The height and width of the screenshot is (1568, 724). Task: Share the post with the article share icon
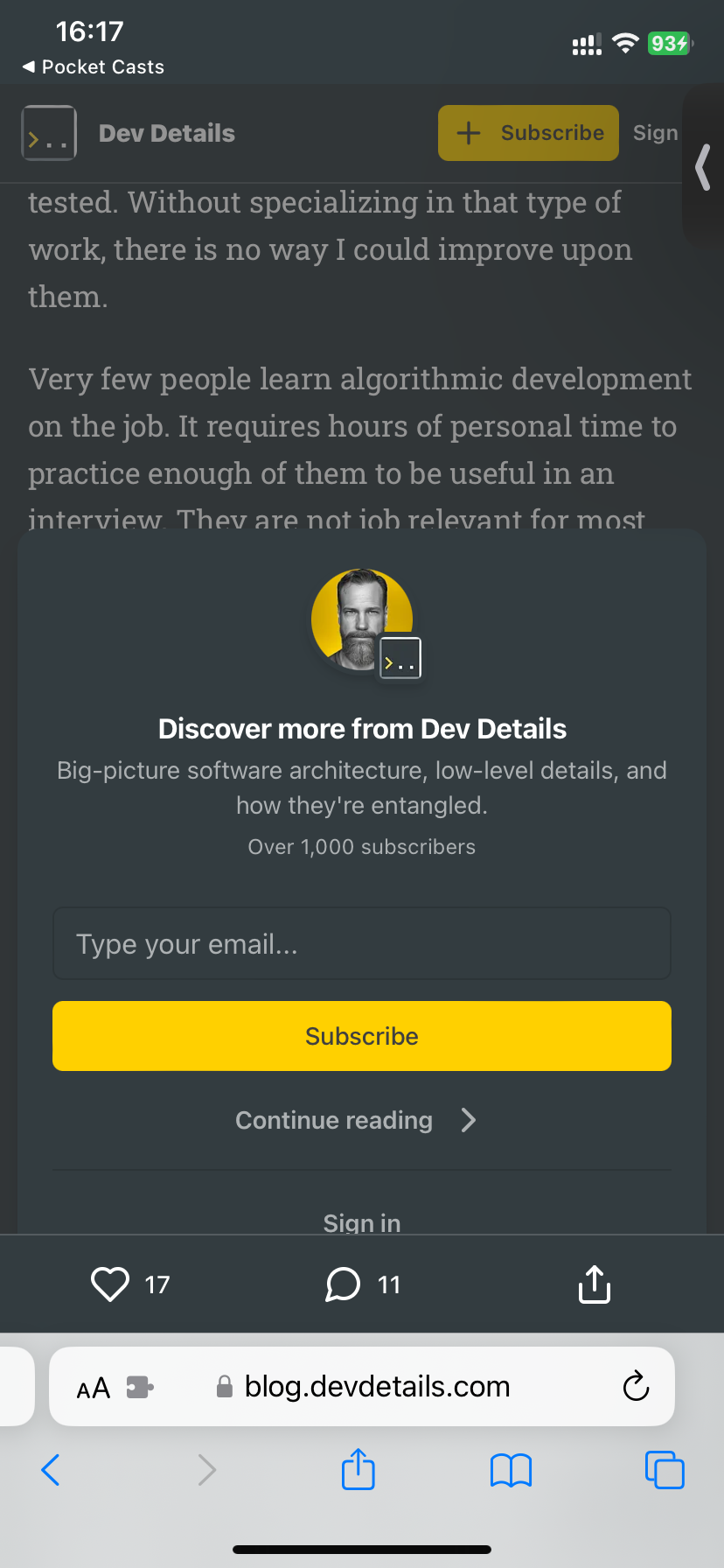(594, 1284)
